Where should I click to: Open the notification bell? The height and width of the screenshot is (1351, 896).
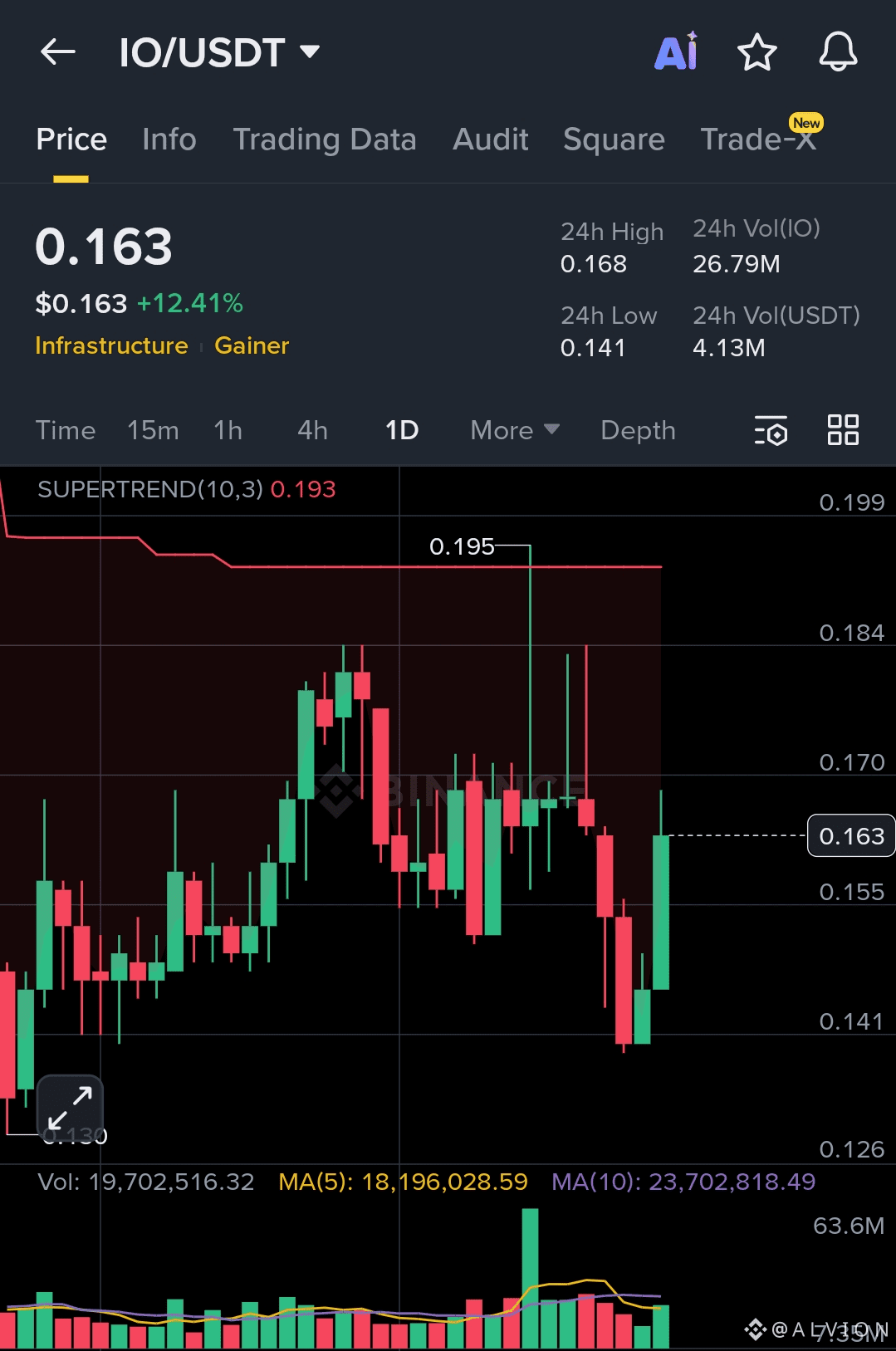838,51
